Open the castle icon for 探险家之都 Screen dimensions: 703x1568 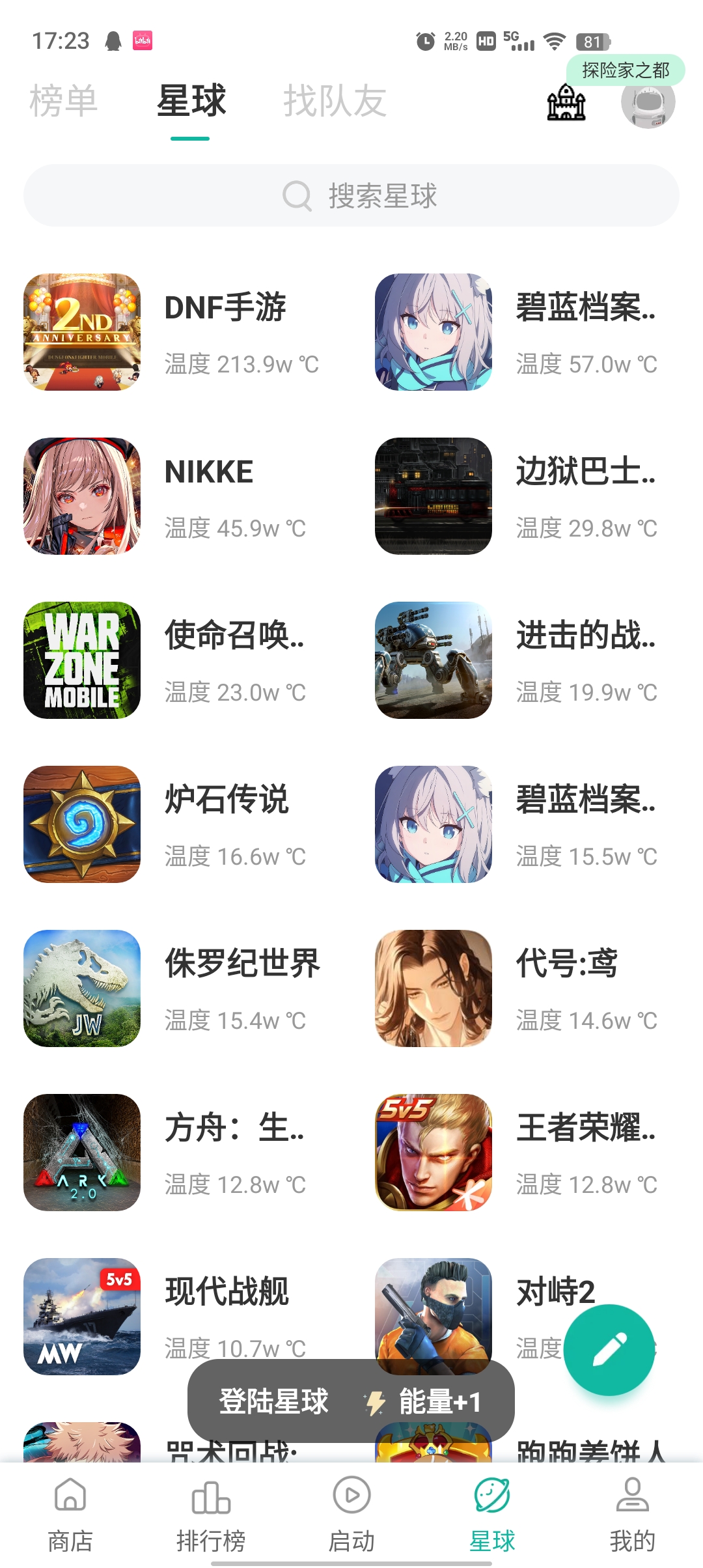click(x=566, y=103)
